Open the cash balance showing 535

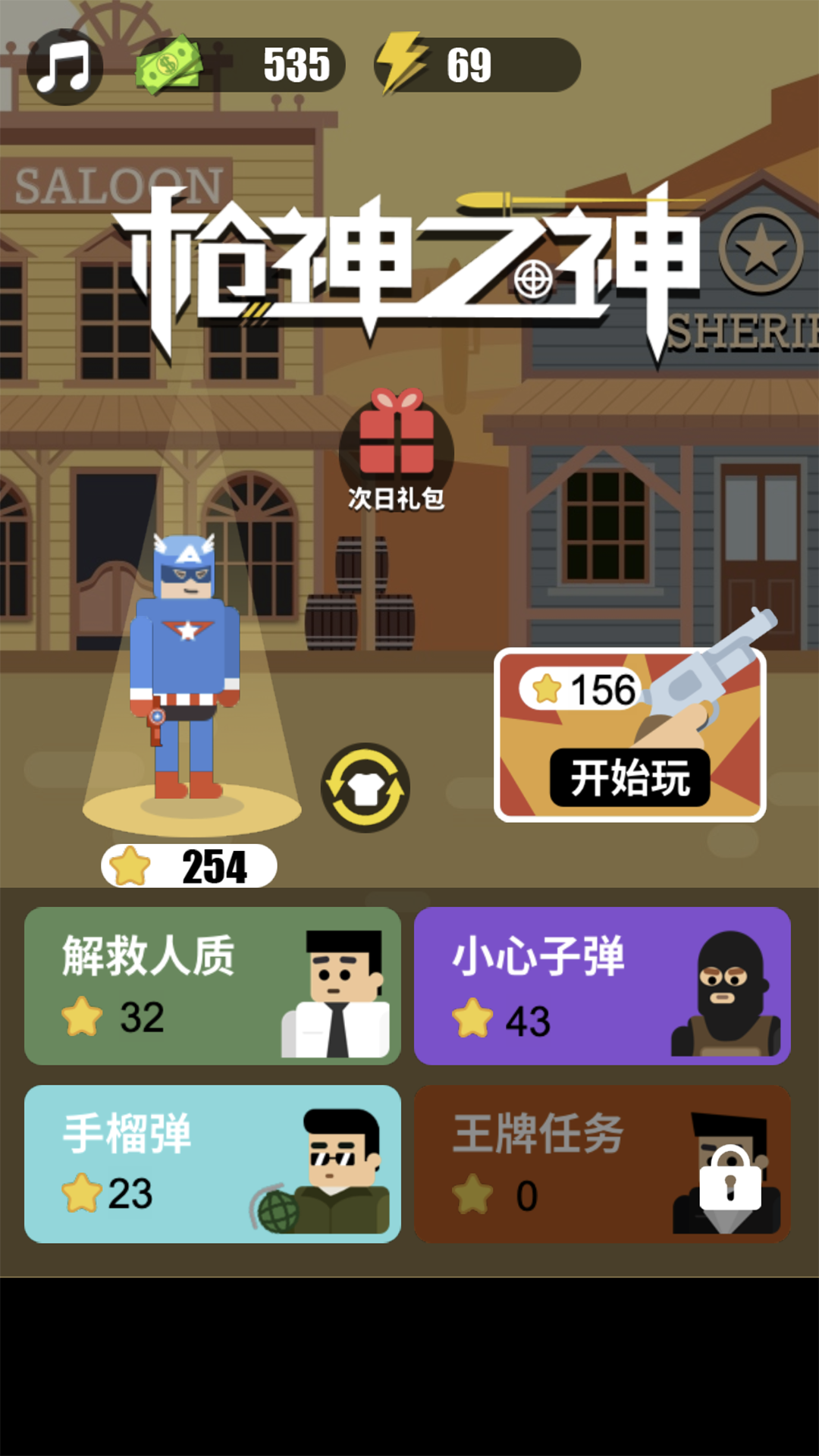point(243,65)
